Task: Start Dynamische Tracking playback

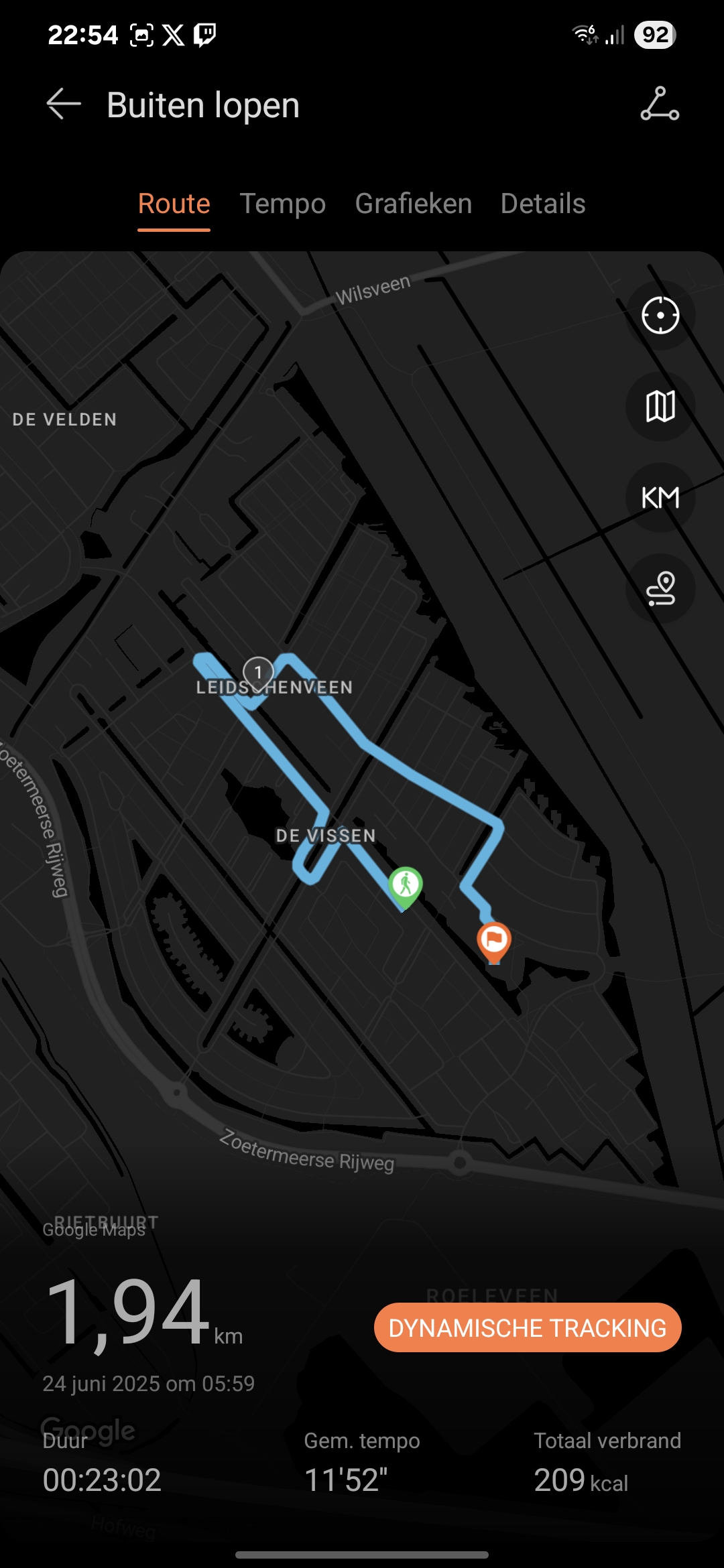Action: tap(528, 1327)
